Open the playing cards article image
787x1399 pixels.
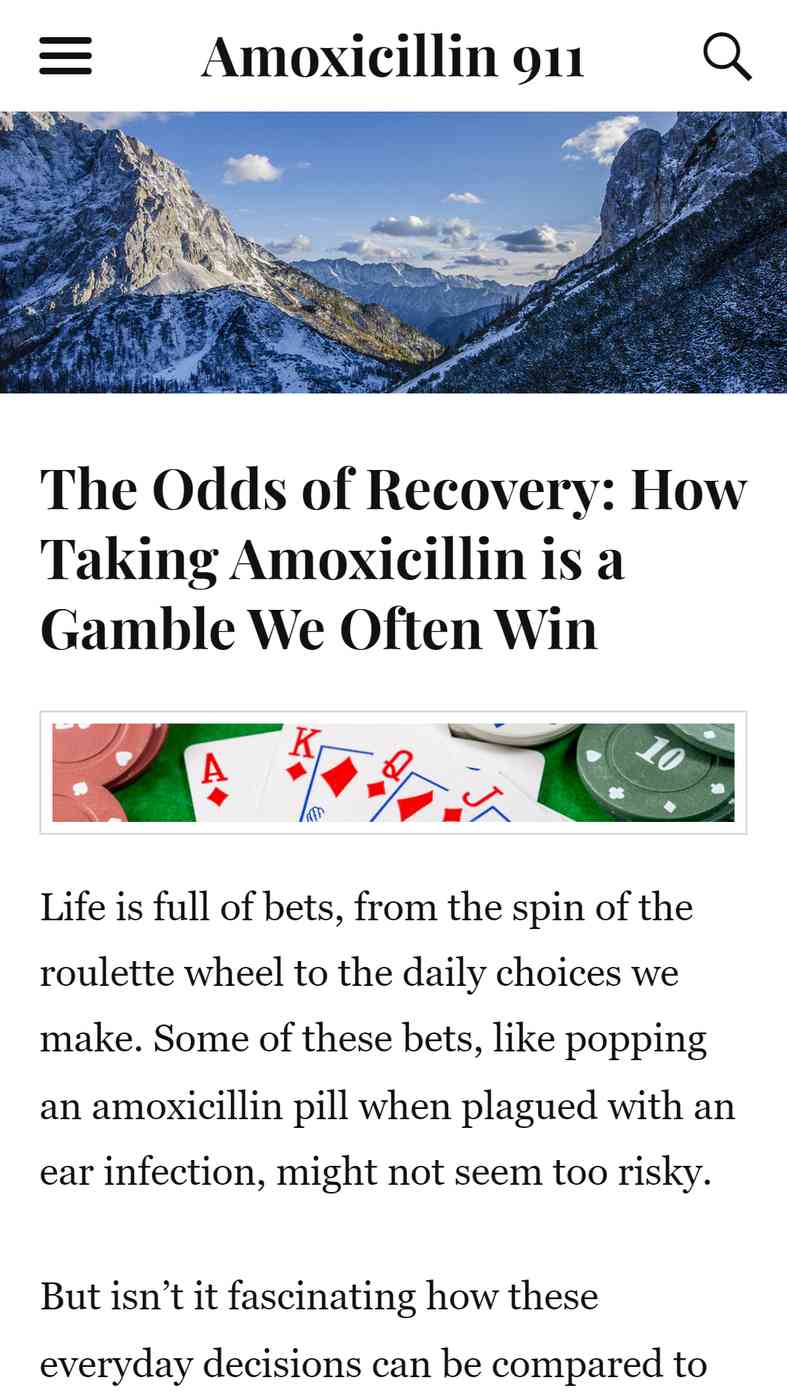tap(393, 772)
